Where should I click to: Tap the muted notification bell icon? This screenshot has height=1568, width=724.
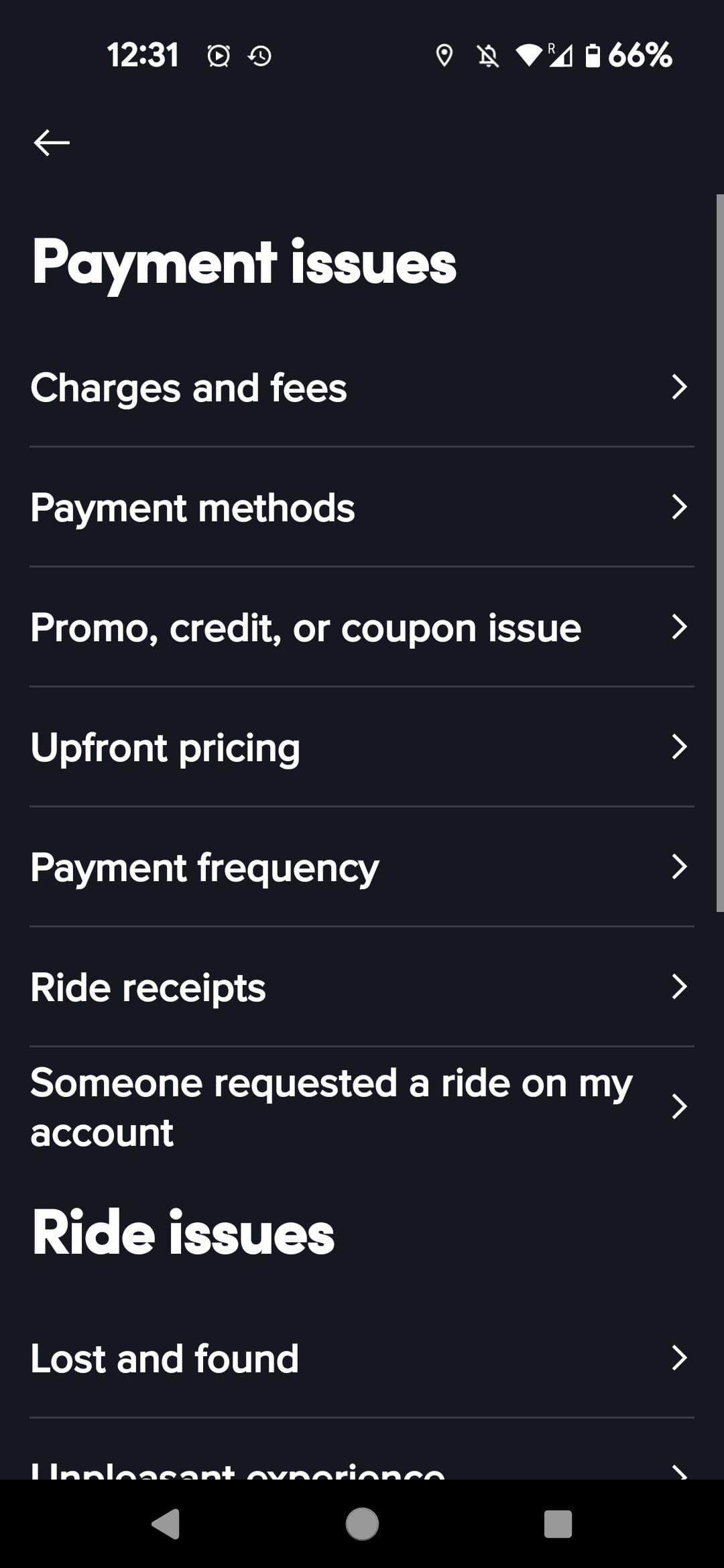click(x=488, y=55)
